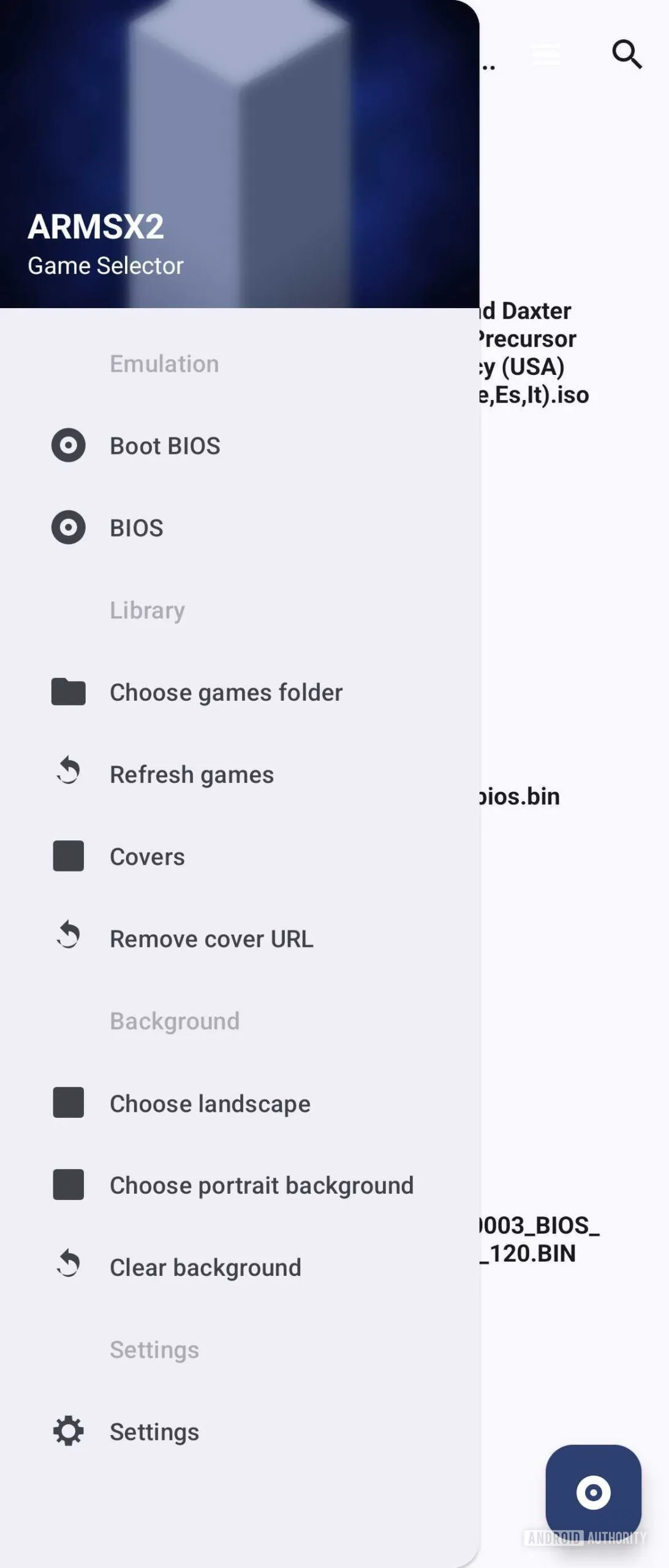
Task: Click the Remove cover URL icon
Action: 67,937
